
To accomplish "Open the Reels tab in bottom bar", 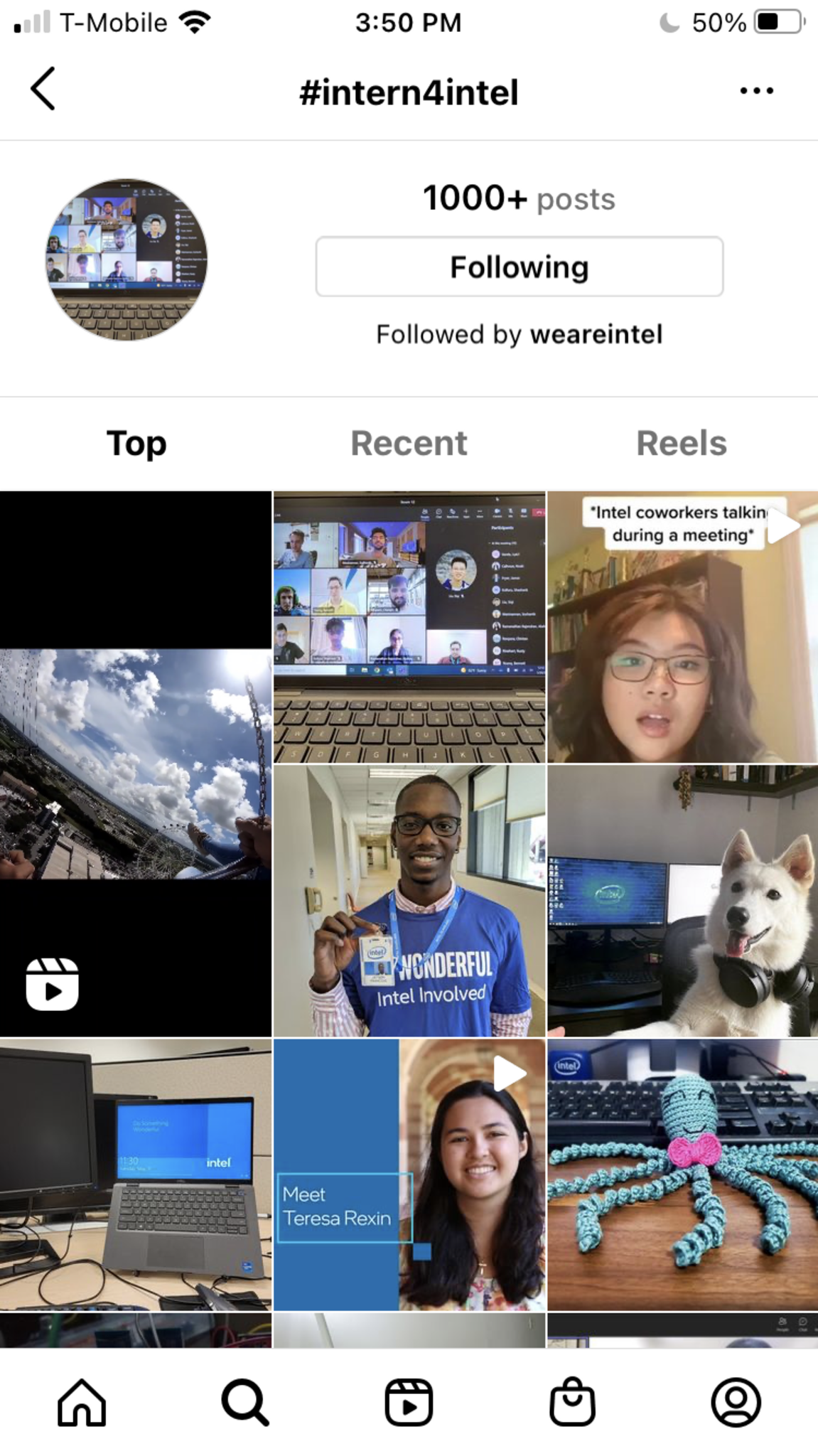I will pos(409,1402).
